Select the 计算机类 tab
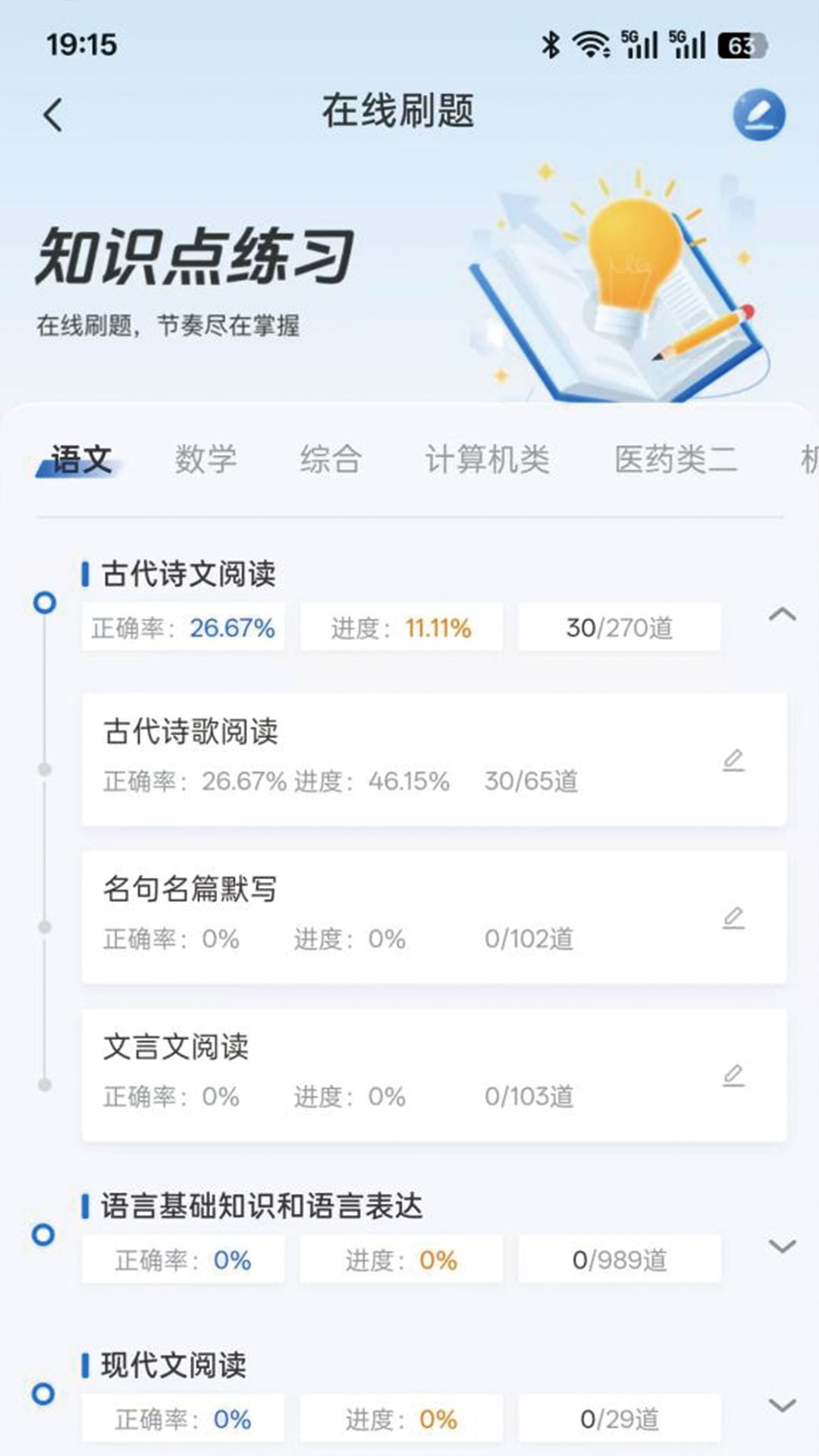The image size is (819, 1456). pyautogui.click(x=489, y=458)
